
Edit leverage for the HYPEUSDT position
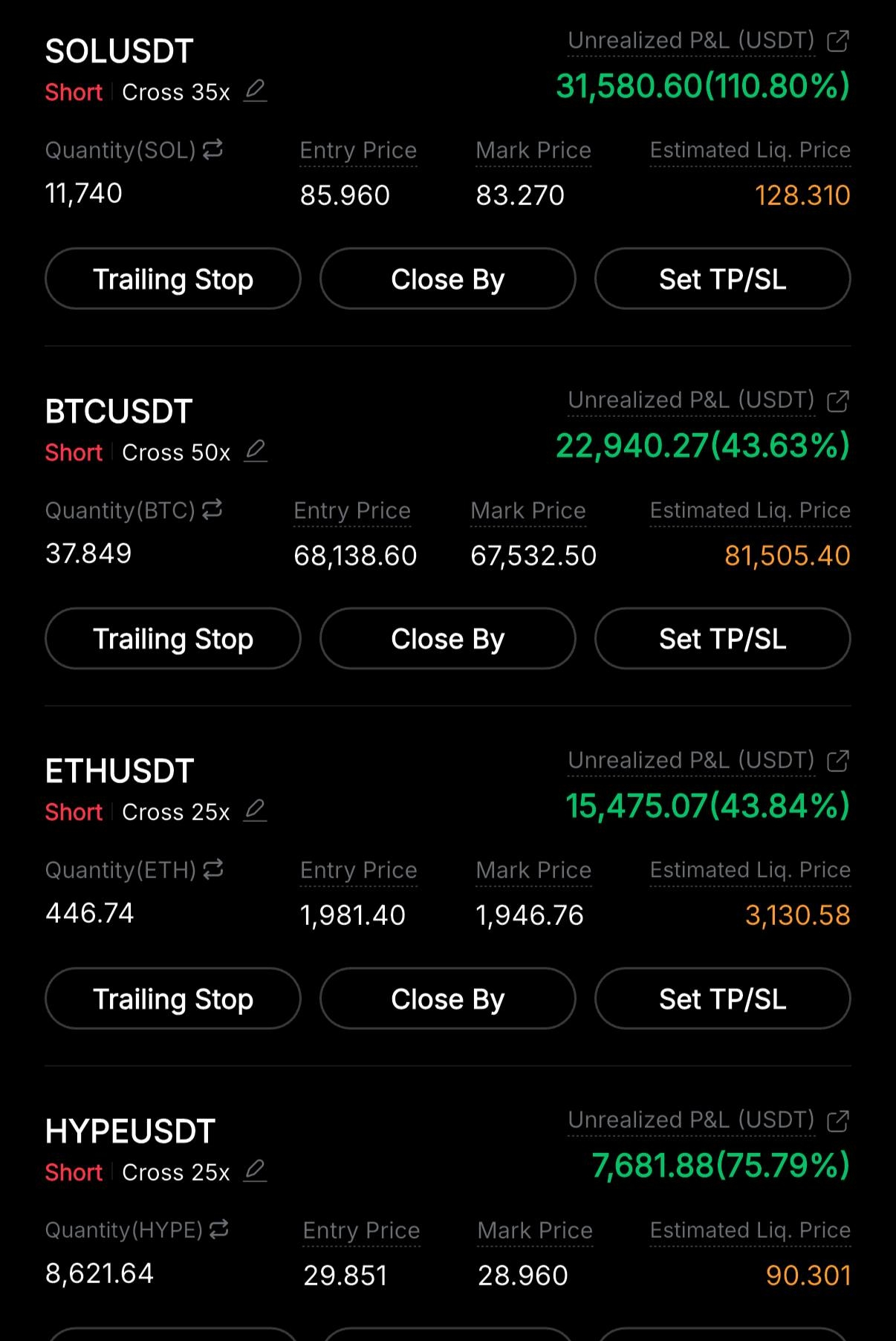255,1171
